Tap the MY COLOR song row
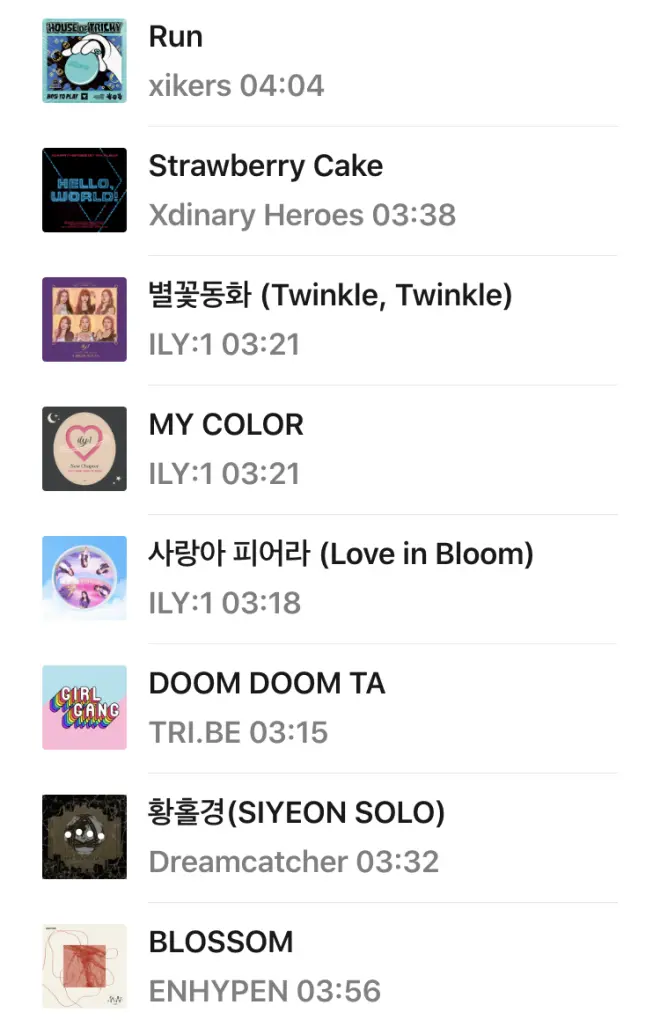The height and width of the screenshot is (1027, 660). click(x=330, y=448)
